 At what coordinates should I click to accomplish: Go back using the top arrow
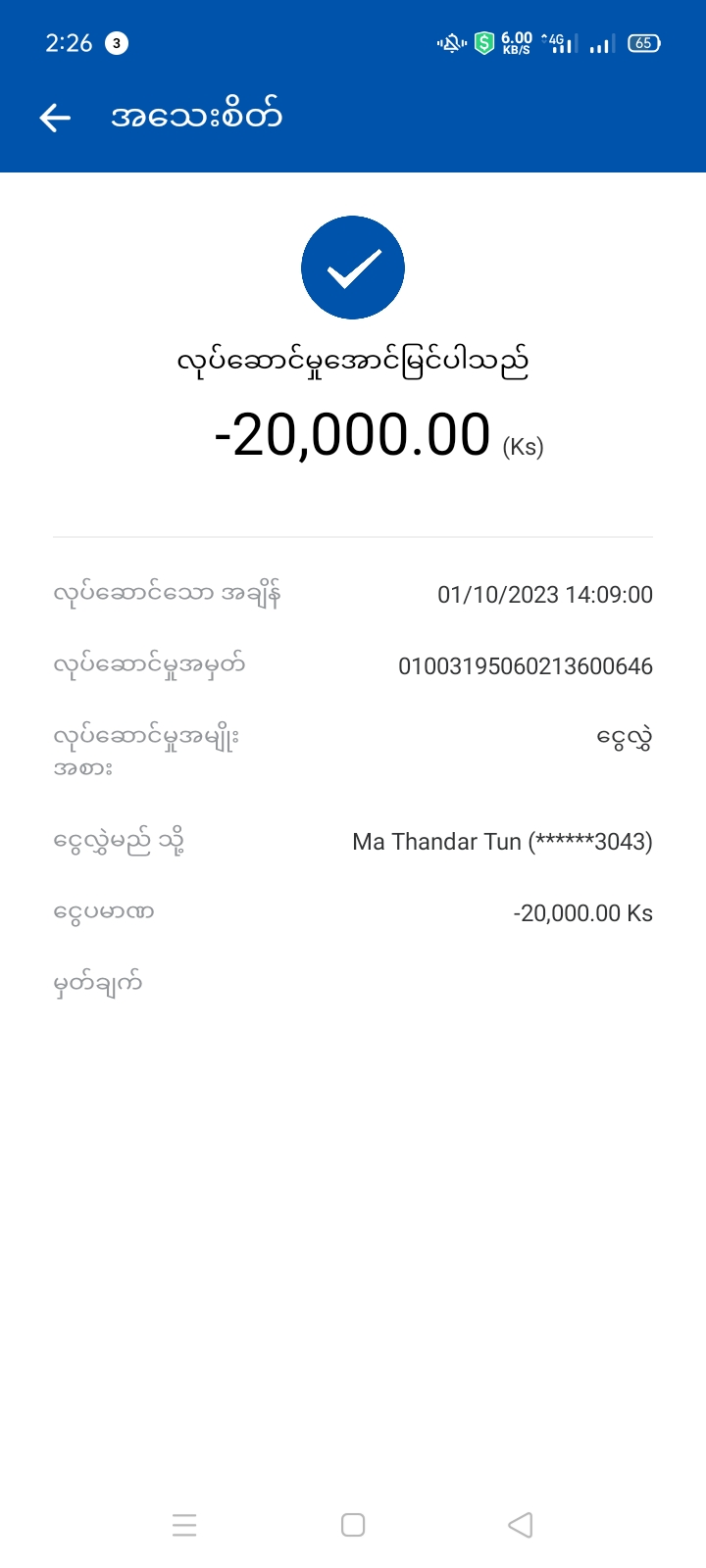click(x=55, y=118)
